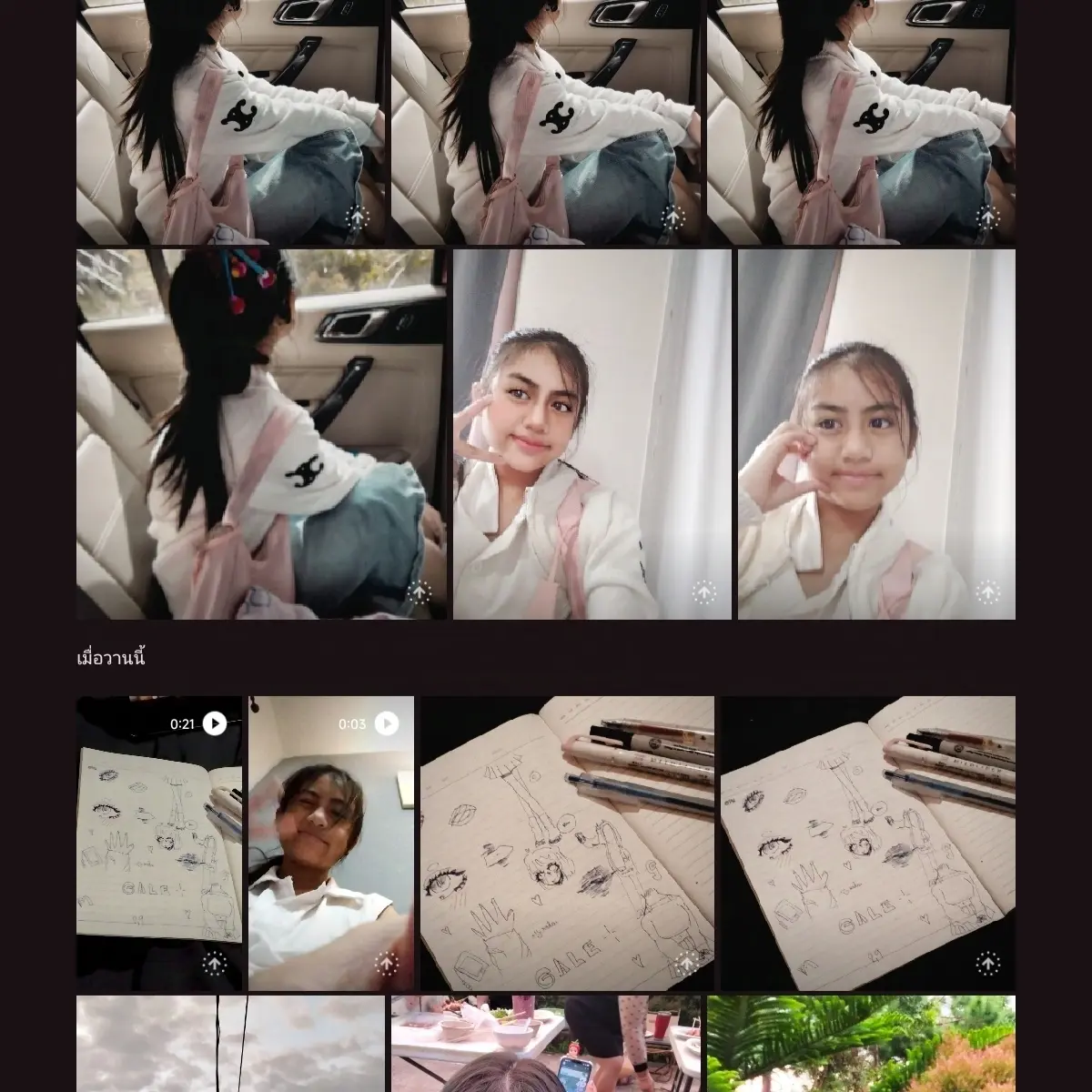Open the car photo showing red hair clips

(261, 434)
